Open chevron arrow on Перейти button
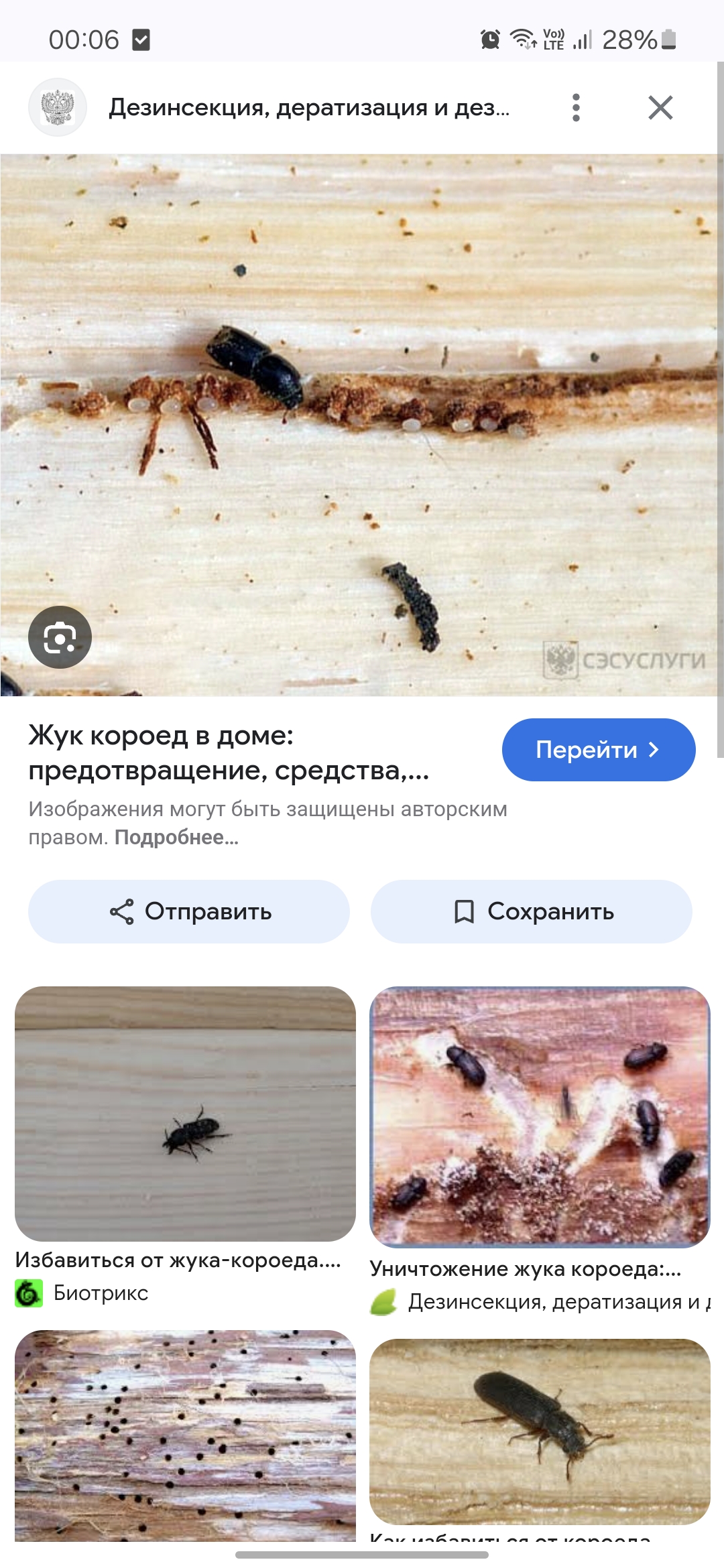This screenshot has height=1568, width=724. click(655, 750)
